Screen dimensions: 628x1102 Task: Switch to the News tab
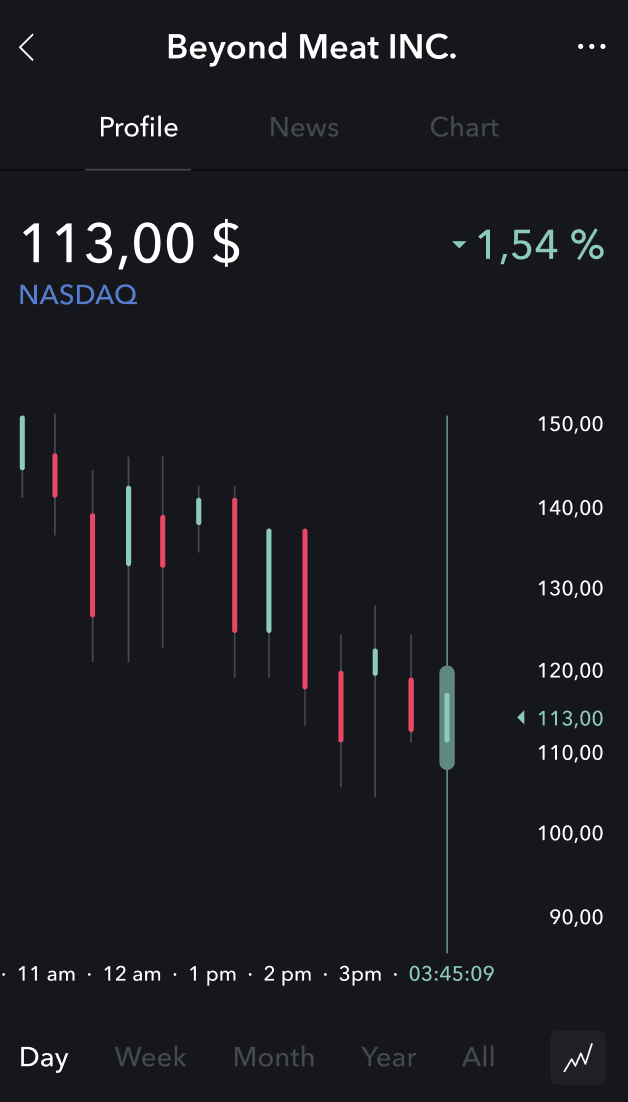304,127
